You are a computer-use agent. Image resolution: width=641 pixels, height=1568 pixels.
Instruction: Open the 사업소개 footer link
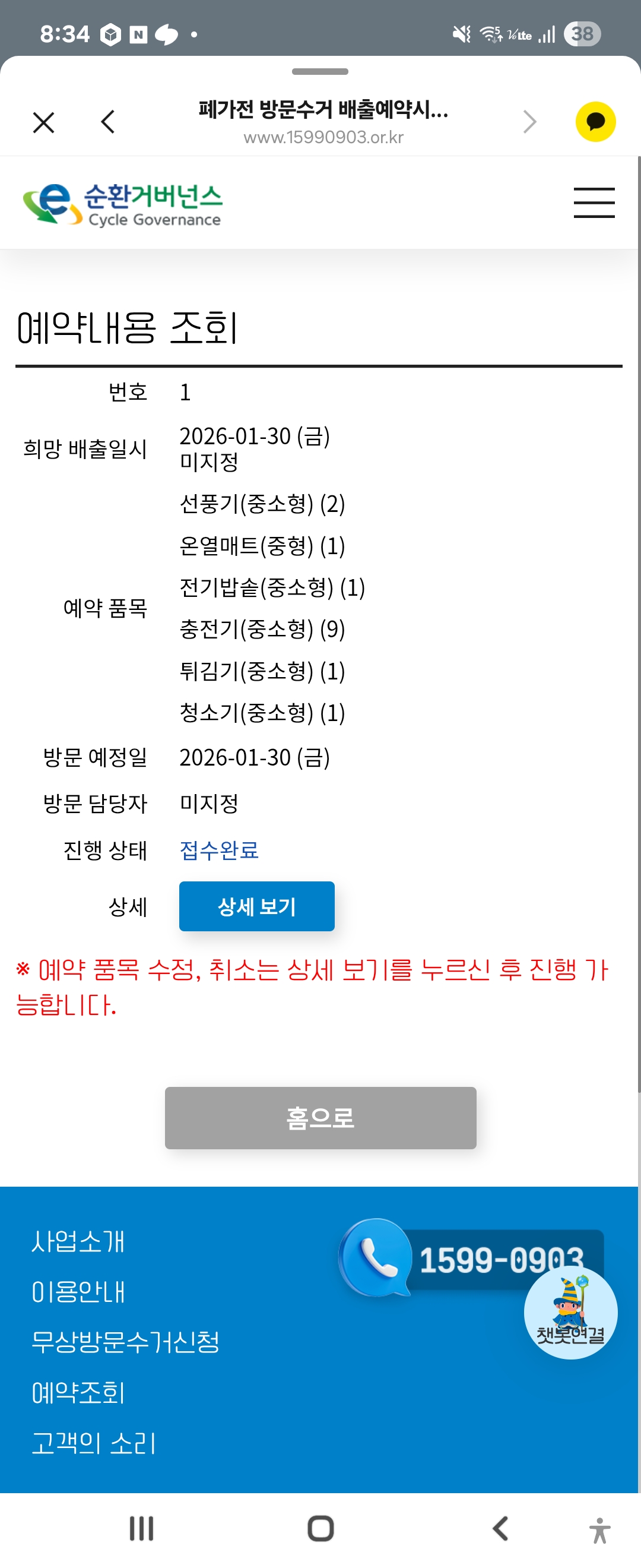click(x=78, y=1242)
